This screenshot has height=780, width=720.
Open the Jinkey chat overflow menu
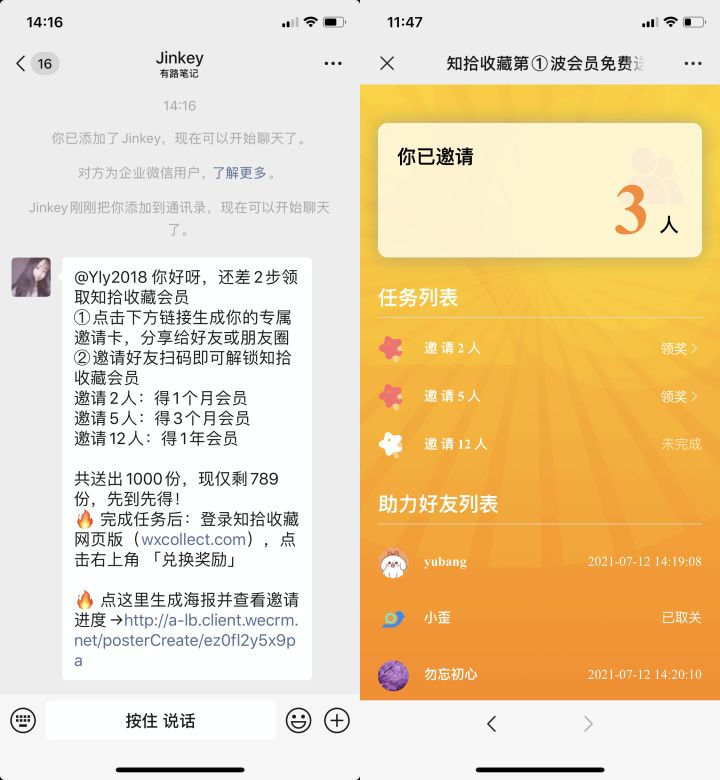[x=333, y=63]
